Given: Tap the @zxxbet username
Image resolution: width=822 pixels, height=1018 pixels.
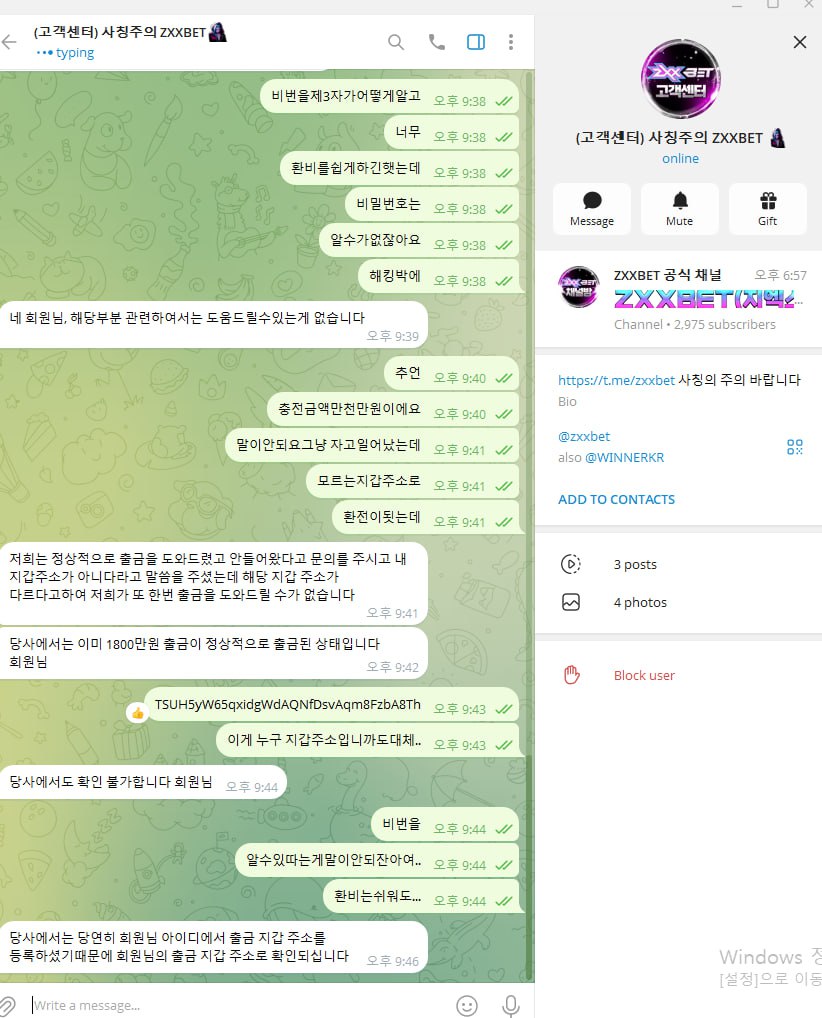Looking at the screenshot, I should tap(584, 436).
